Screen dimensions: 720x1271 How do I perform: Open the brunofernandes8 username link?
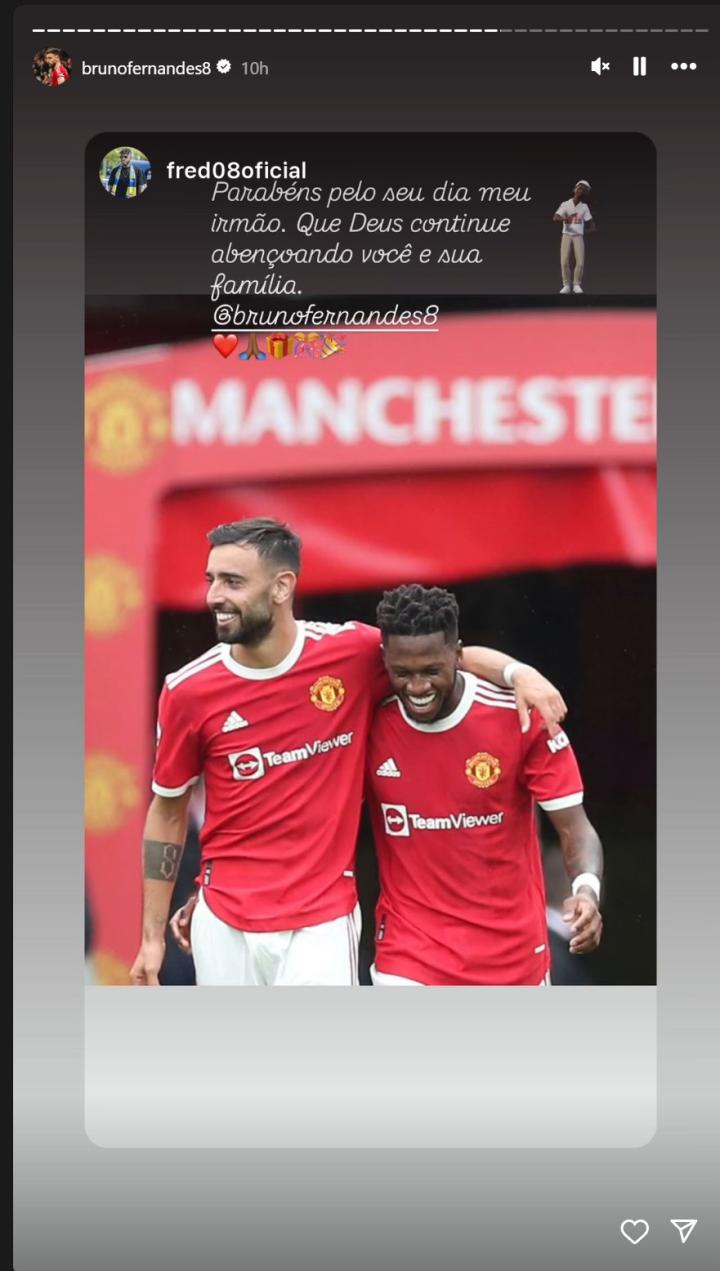[146, 68]
